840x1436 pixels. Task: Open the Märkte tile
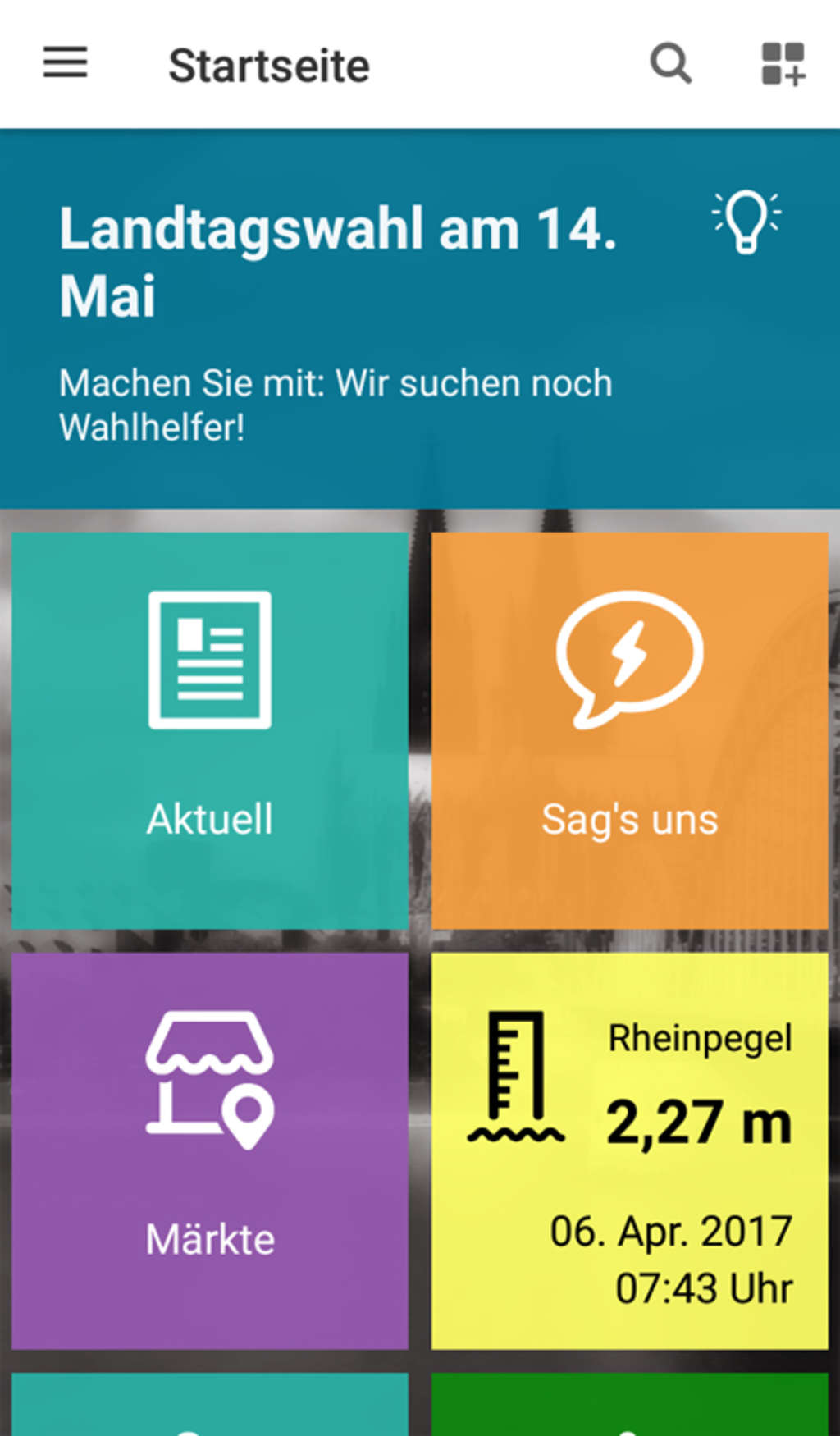[210, 1150]
